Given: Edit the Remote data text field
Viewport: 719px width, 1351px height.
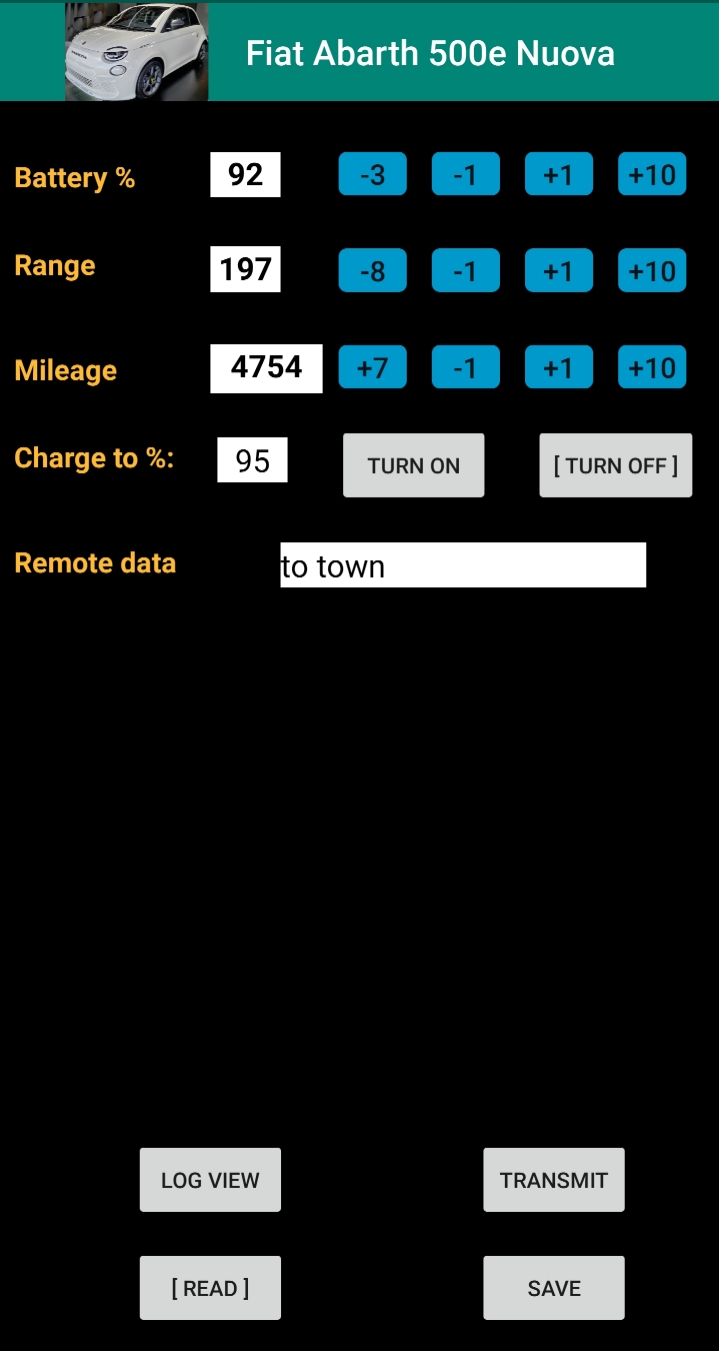Looking at the screenshot, I should (x=462, y=565).
